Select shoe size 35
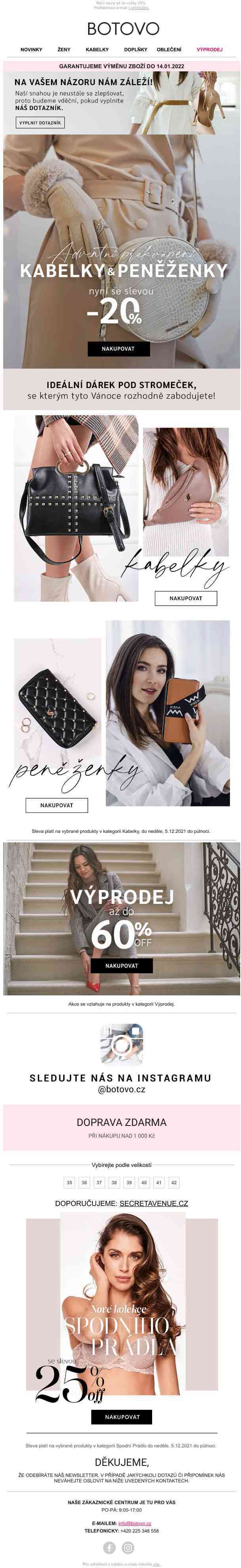The image size is (241, 1568). [69, 1182]
